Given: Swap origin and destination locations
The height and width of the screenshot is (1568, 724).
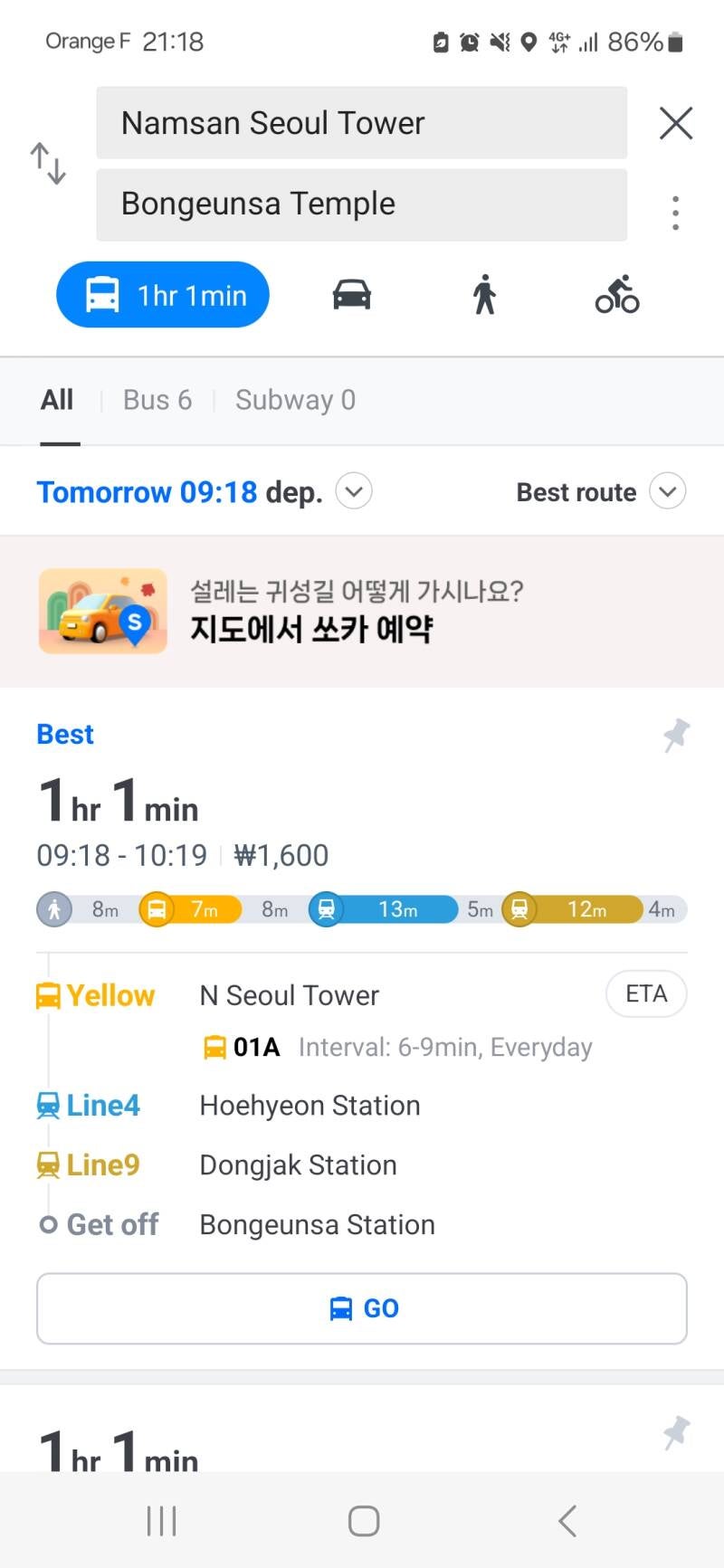Looking at the screenshot, I should (49, 164).
